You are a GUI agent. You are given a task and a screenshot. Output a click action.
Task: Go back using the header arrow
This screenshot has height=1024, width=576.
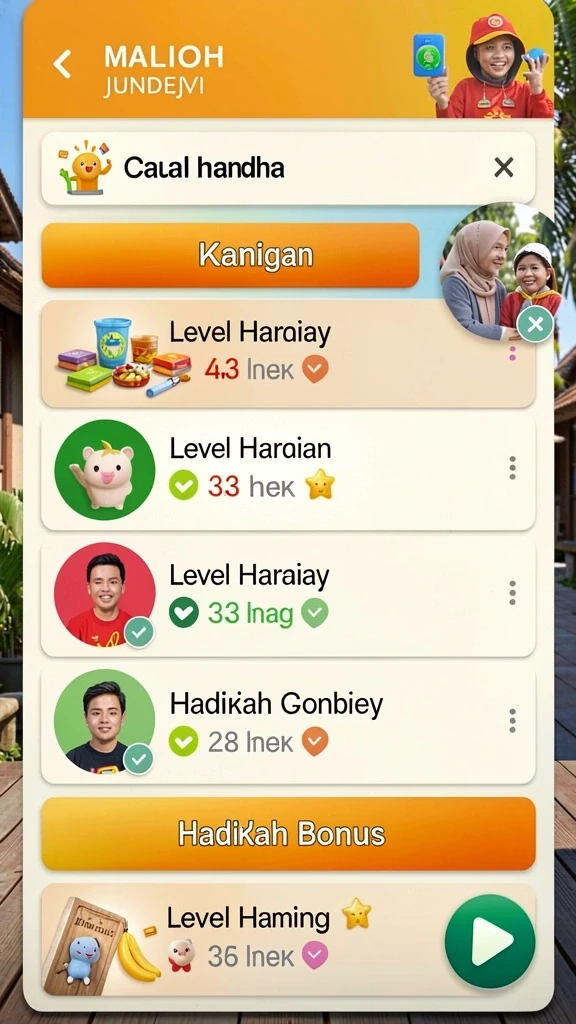click(62, 65)
